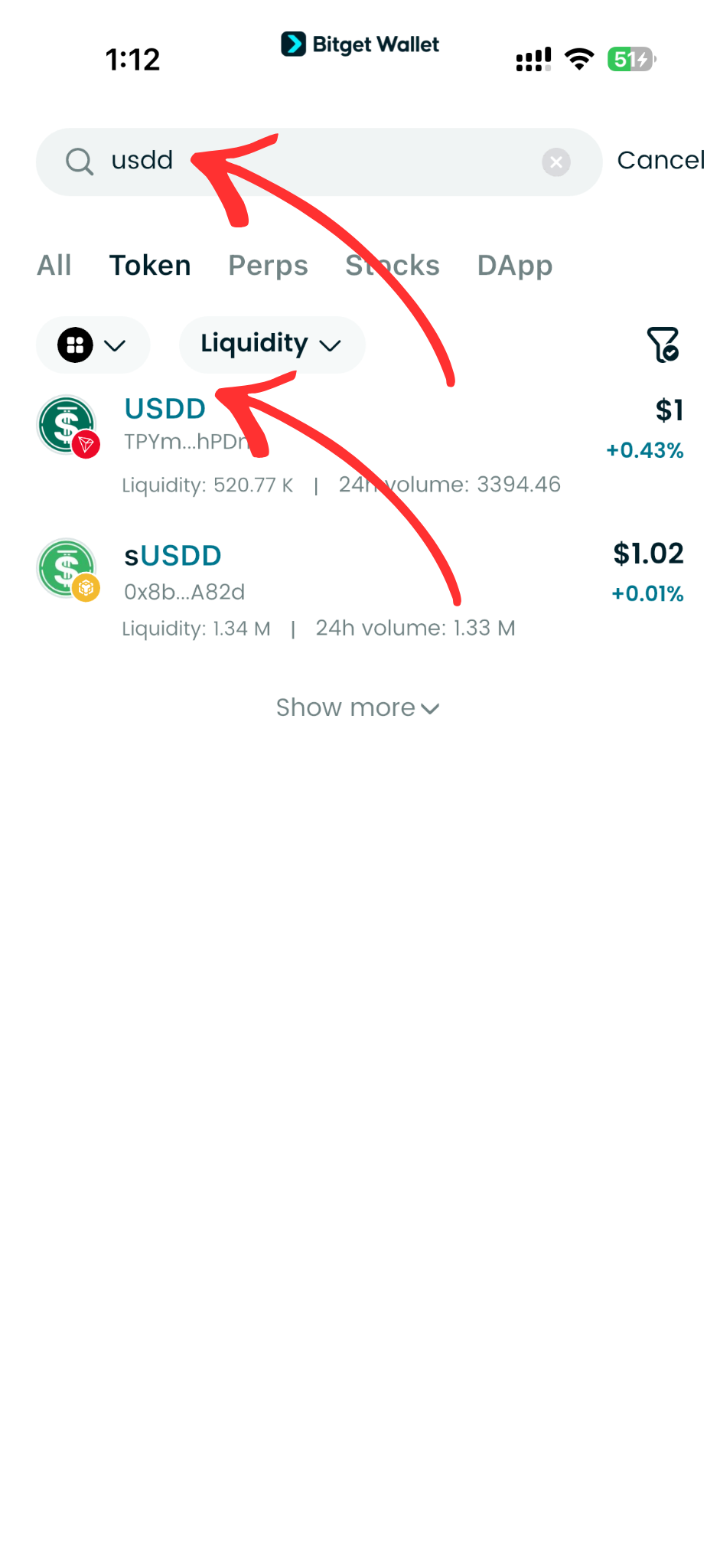The height and width of the screenshot is (1568, 720).
Task: Open the Stocks tab
Action: click(x=393, y=265)
